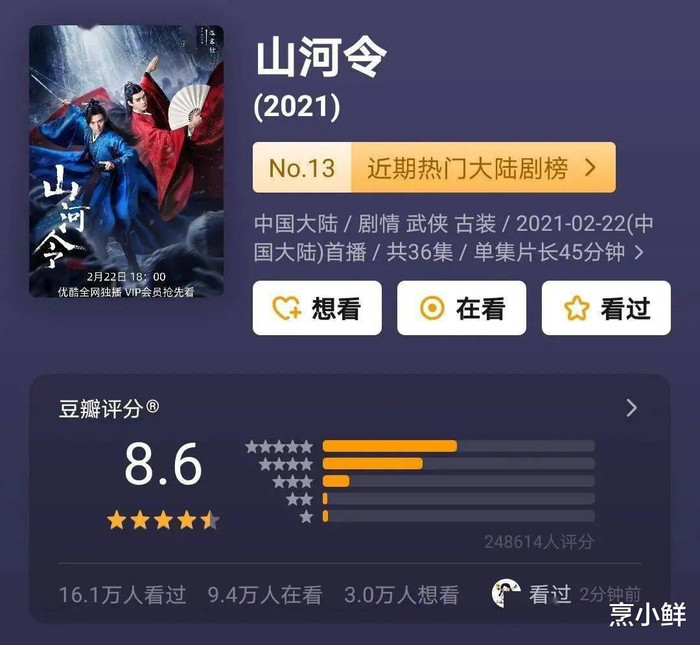Open the 豆瓣评分 rating details
The image size is (700, 645).
pos(631,407)
